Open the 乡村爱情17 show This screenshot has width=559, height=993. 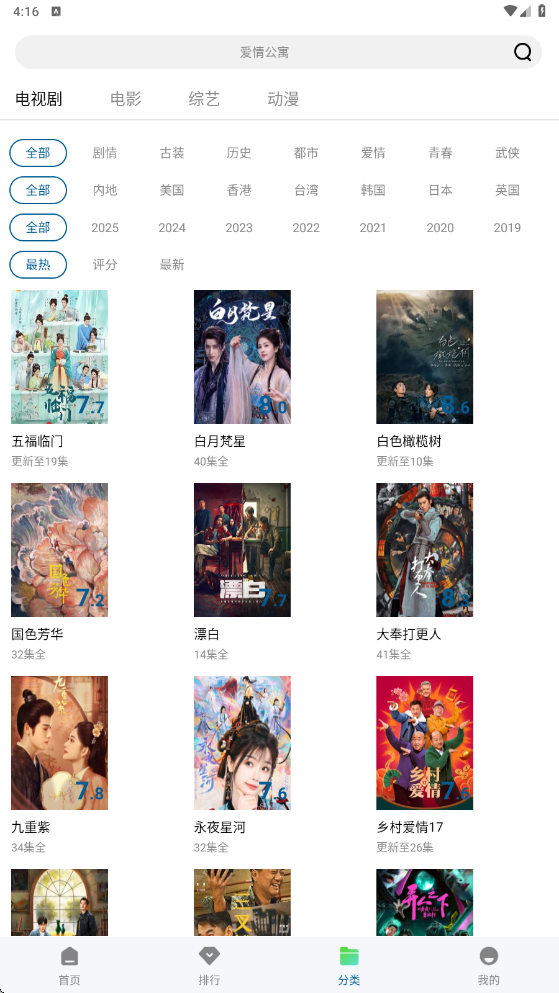[424, 764]
